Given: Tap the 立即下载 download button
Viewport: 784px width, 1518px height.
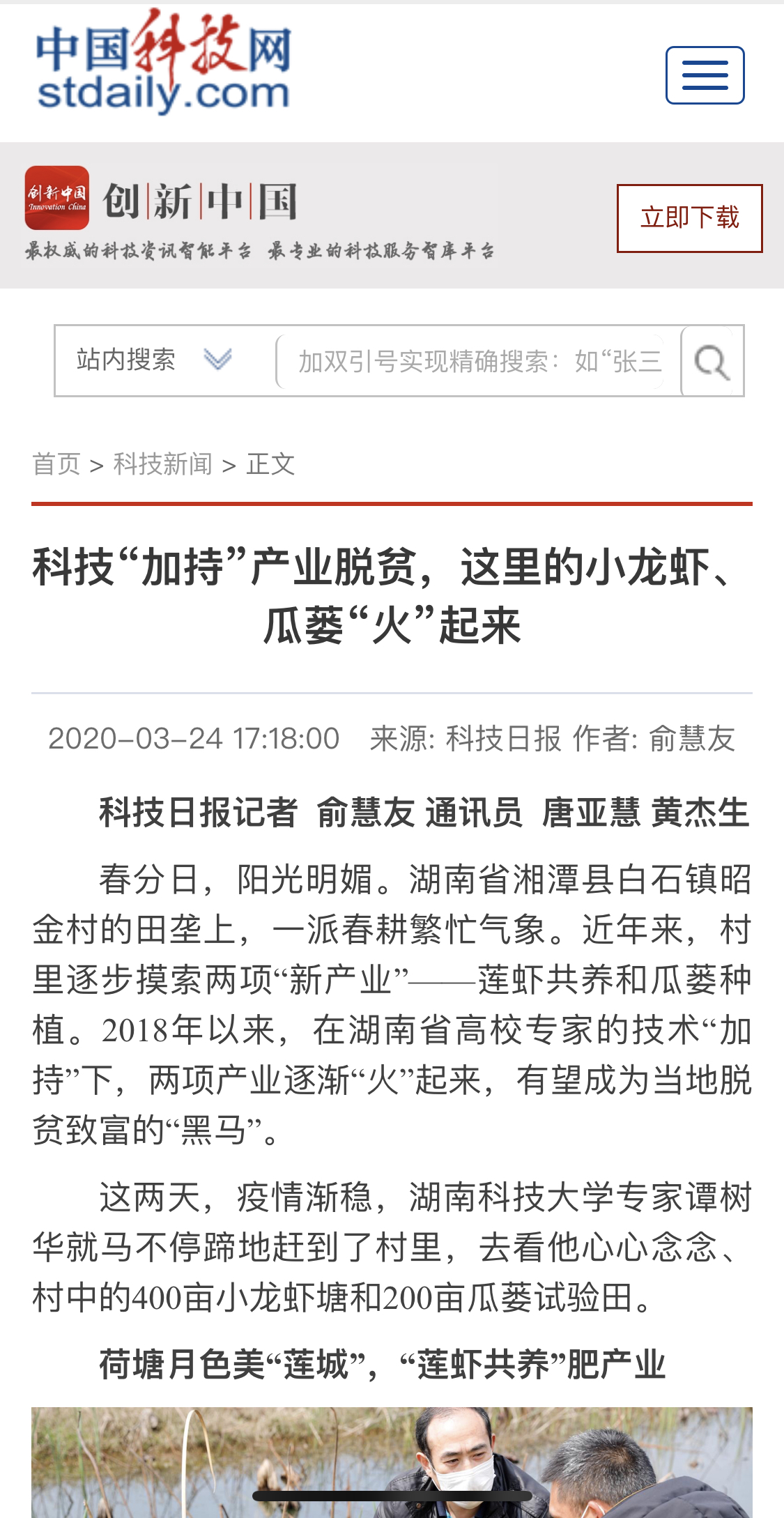Looking at the screenshot, I should pos(689,218).
